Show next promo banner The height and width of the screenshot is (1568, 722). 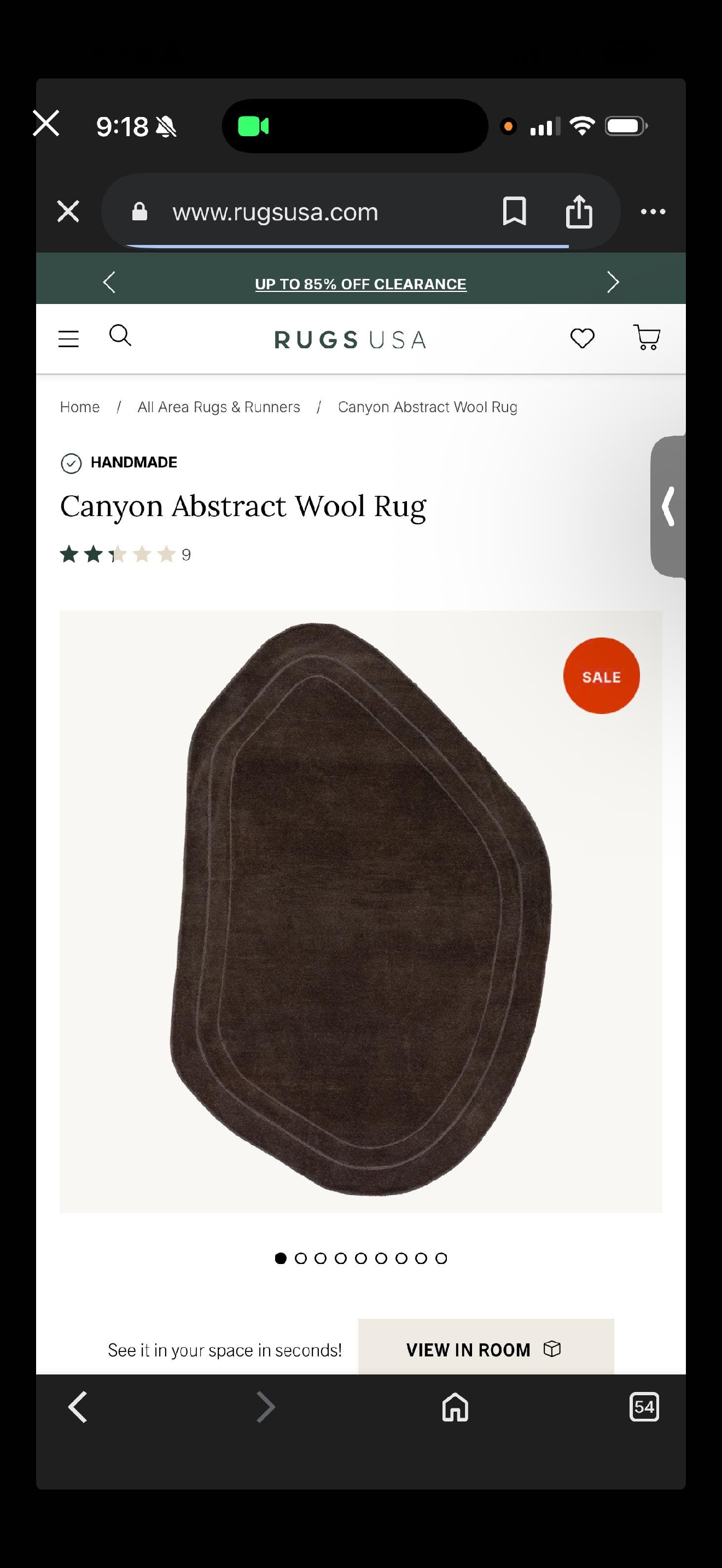613,283
